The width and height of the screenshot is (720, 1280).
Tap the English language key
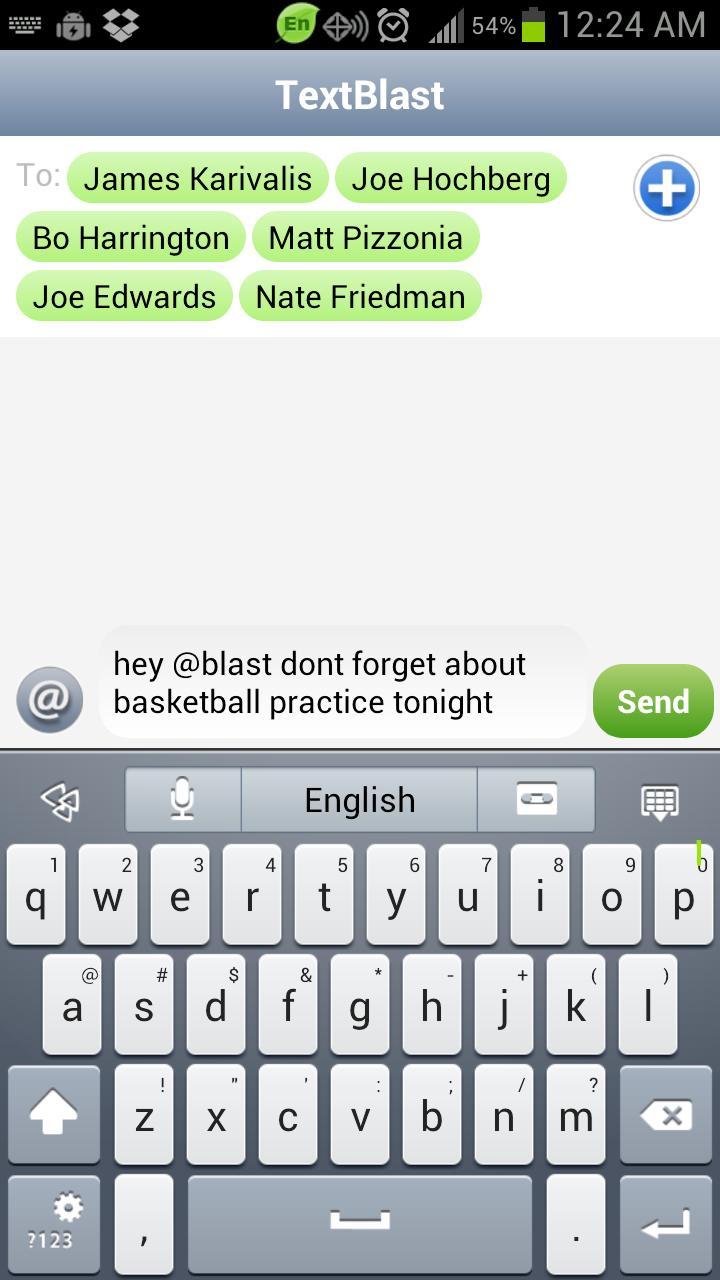(359, 800)
